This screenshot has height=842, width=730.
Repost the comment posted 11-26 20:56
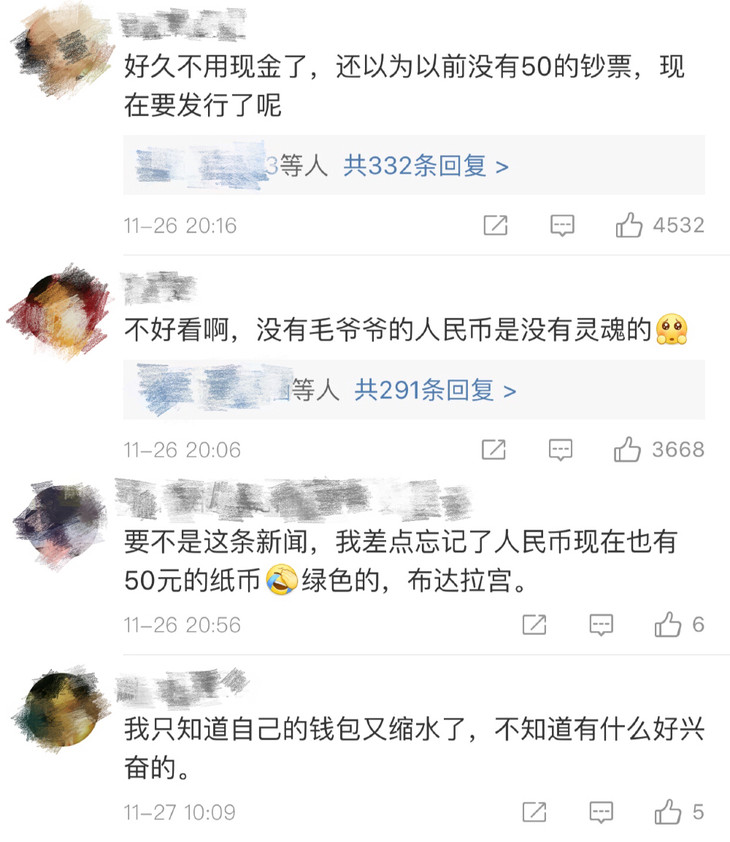(x=534, y=625)
